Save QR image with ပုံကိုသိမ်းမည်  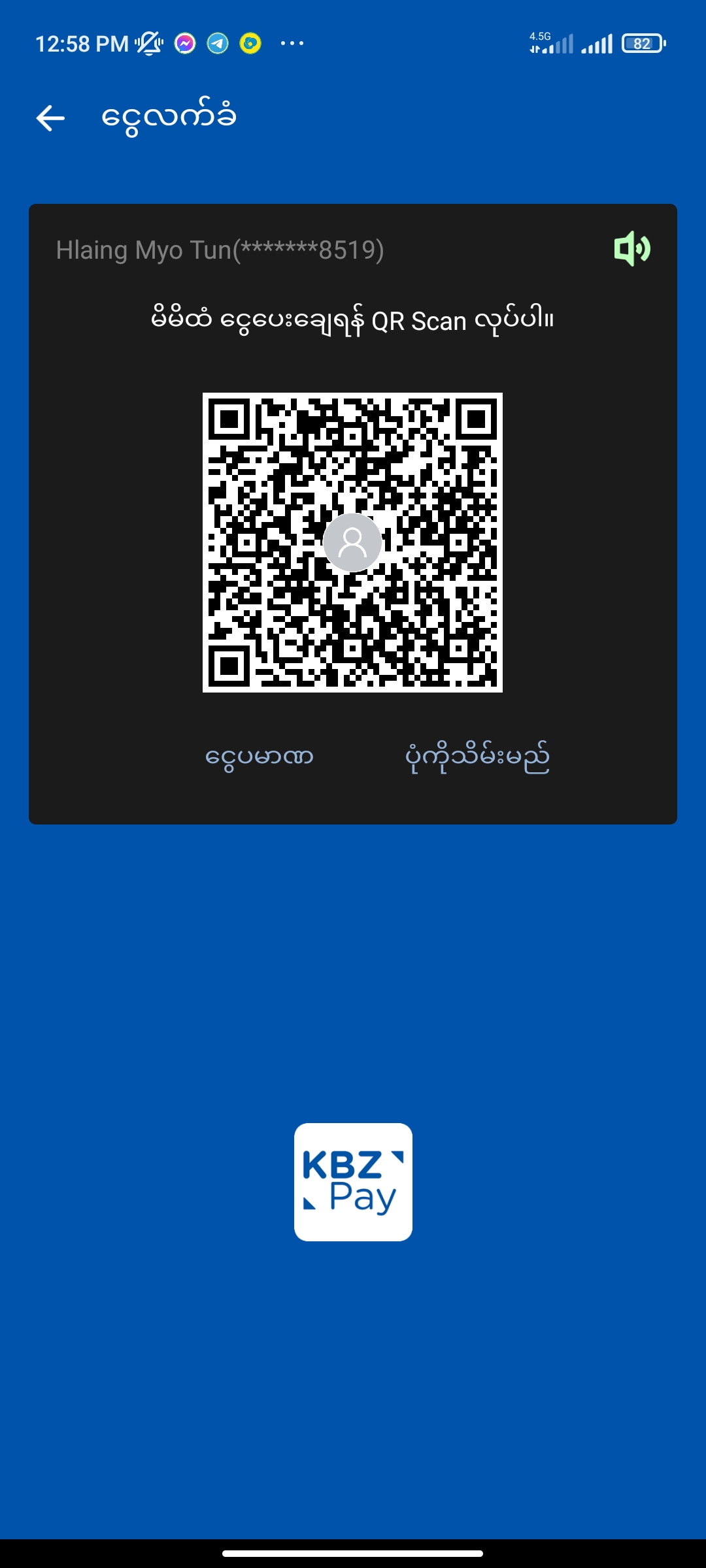tap(477, 757)
